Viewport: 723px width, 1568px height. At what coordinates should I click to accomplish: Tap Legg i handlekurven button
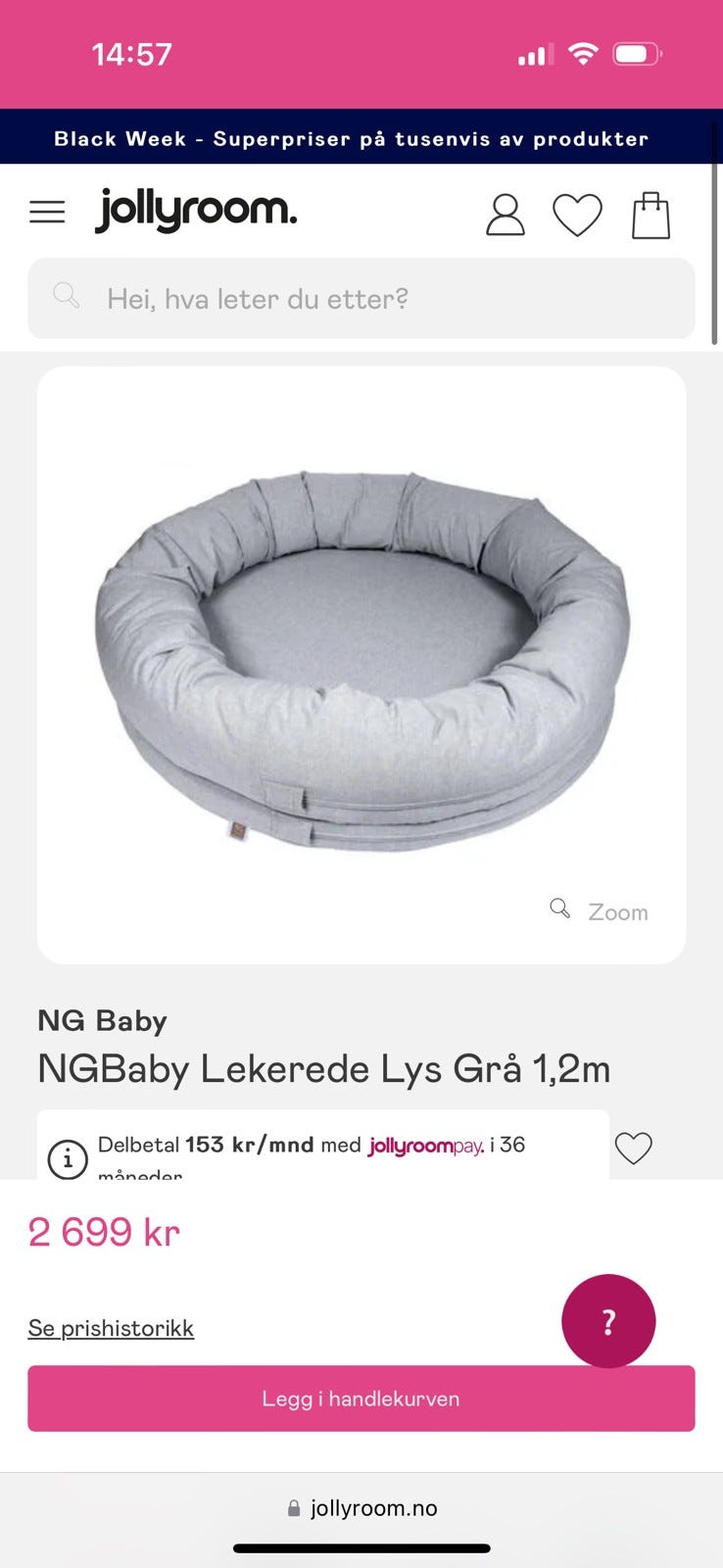click(361, 1398)
